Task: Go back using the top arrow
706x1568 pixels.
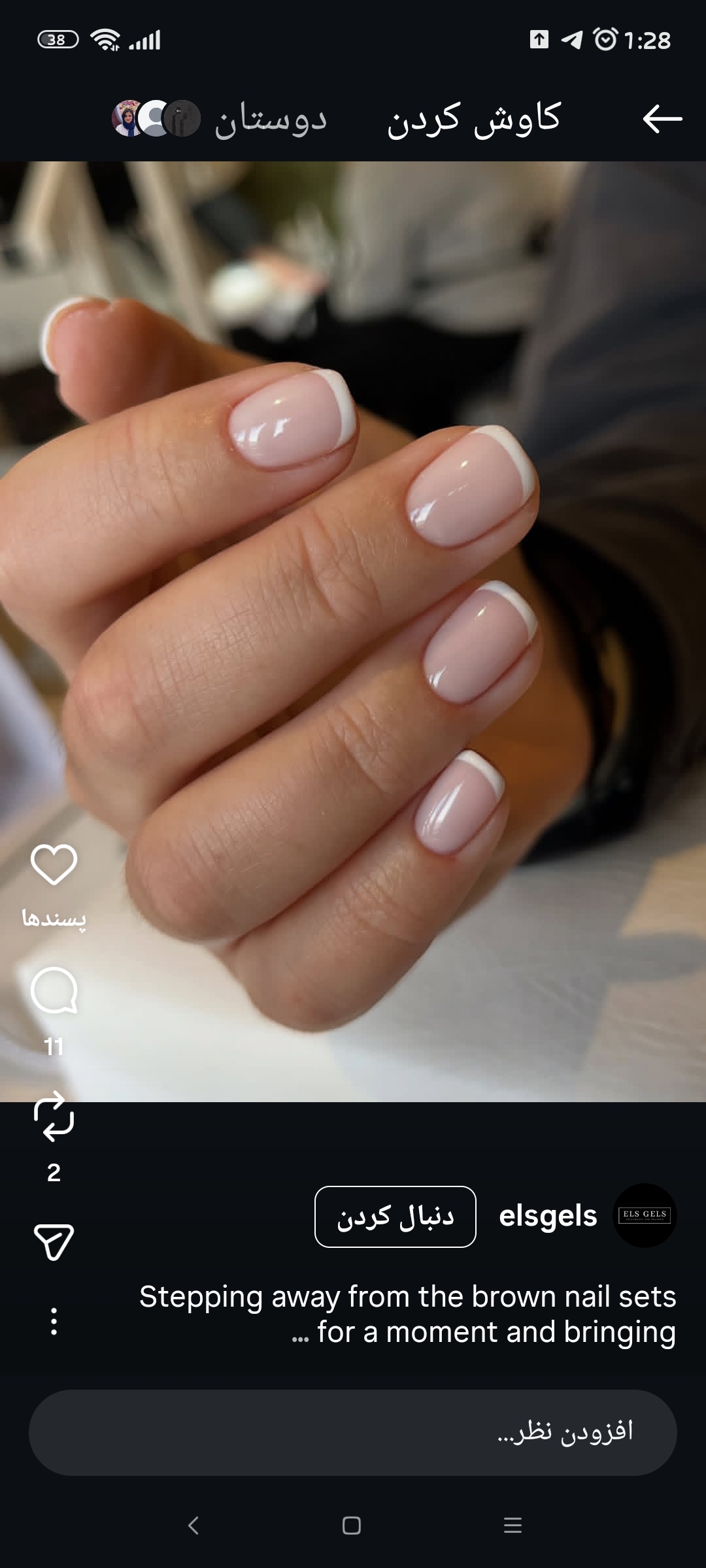Action: click(662, 119)
